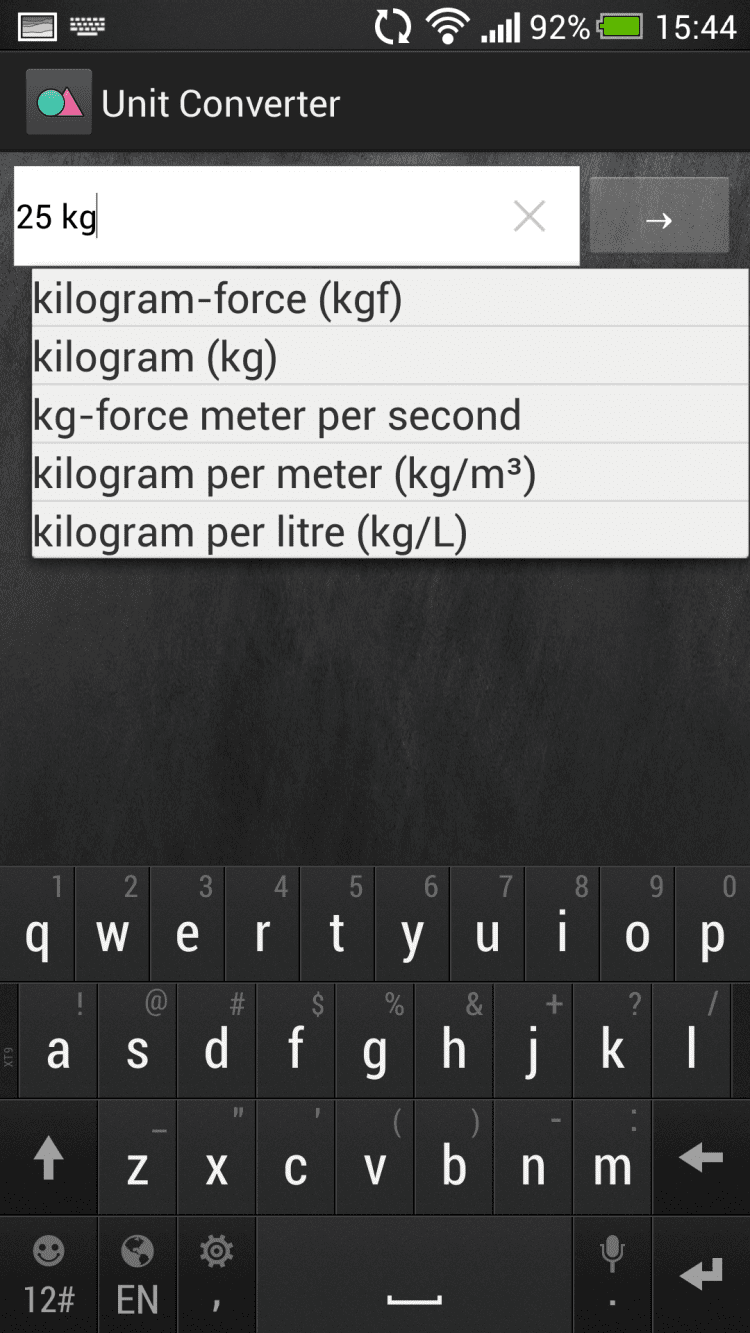750x1333 pixels.
Task: Open the Unit Converter app icon
Action: (x=59, y=102)
